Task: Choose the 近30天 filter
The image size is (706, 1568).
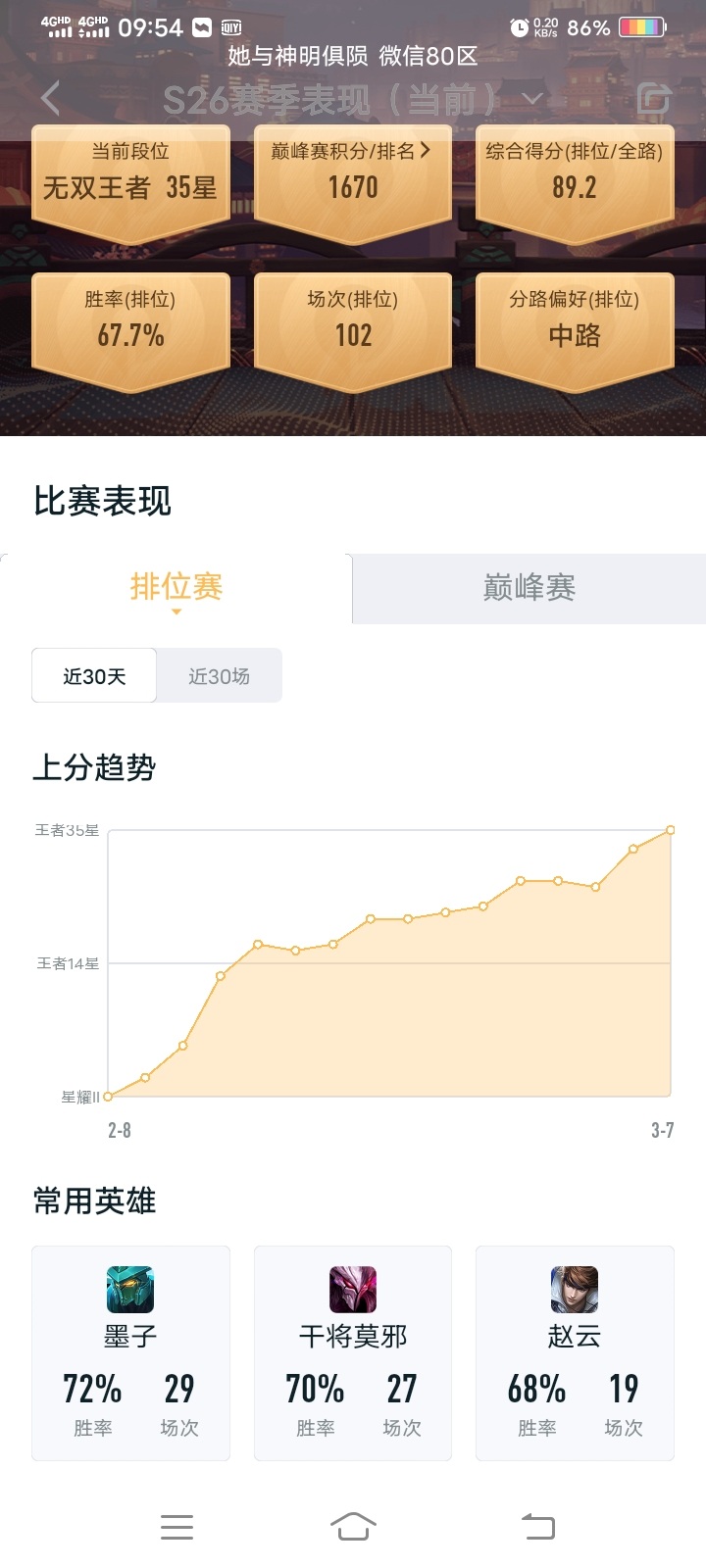Action: (94, 675)
